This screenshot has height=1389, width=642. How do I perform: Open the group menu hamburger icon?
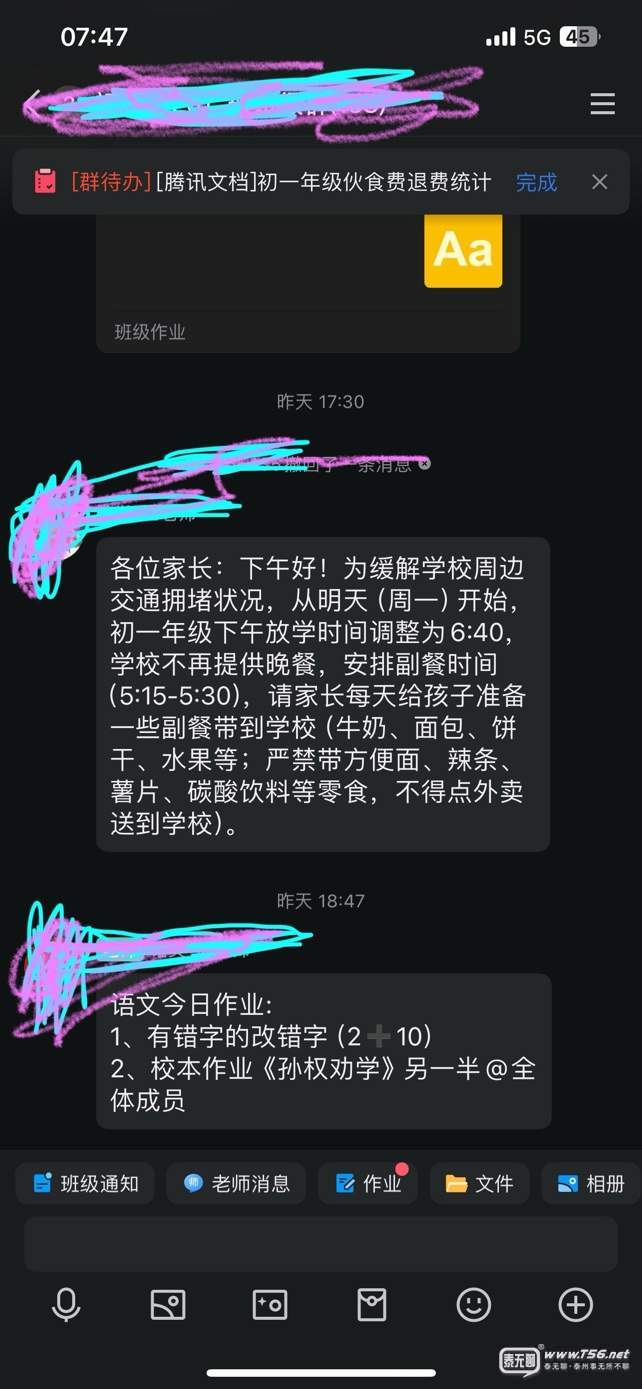pyautogui.click(x=602, y=104)
